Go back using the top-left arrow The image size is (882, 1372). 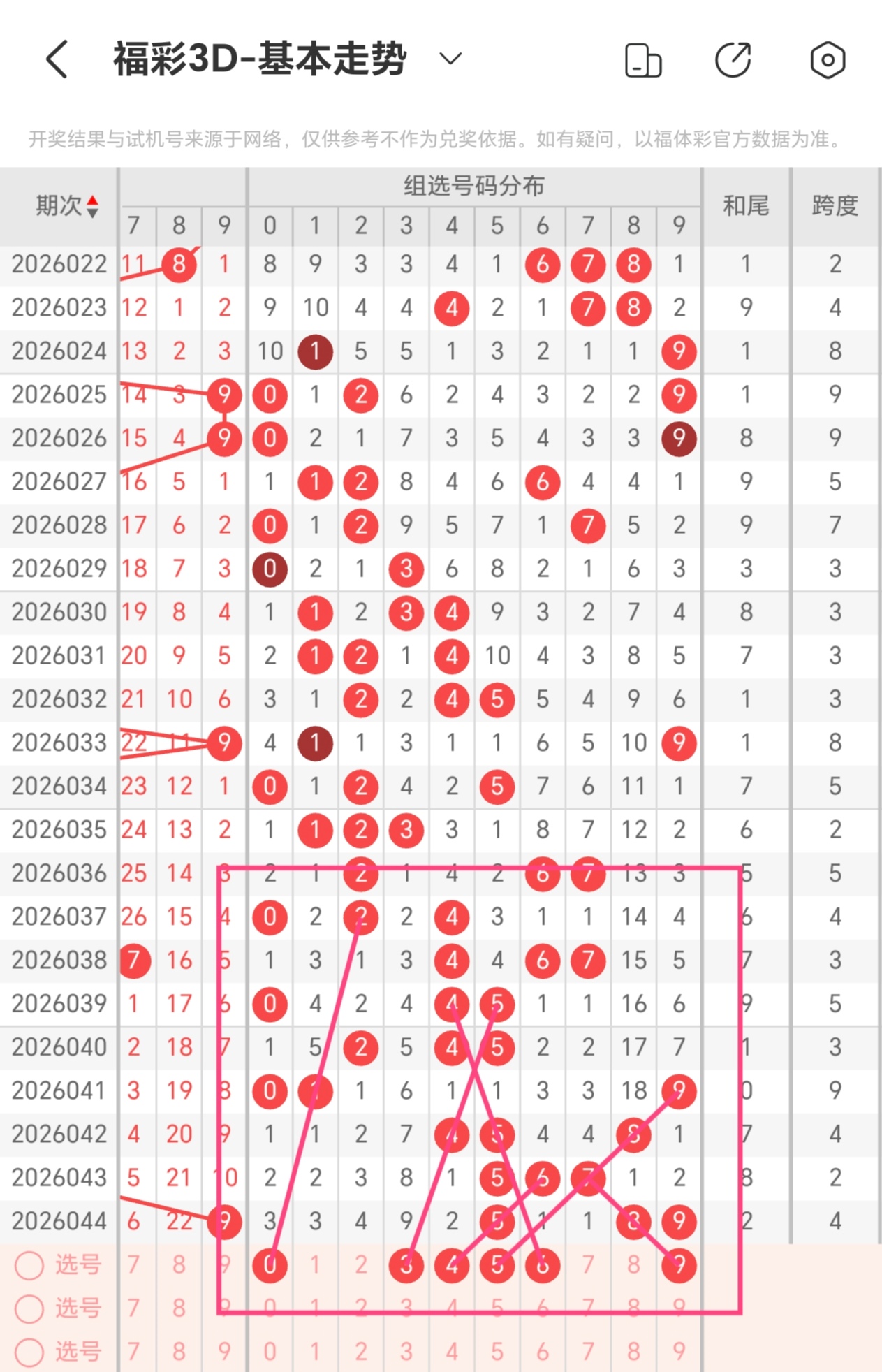(57, 59)
